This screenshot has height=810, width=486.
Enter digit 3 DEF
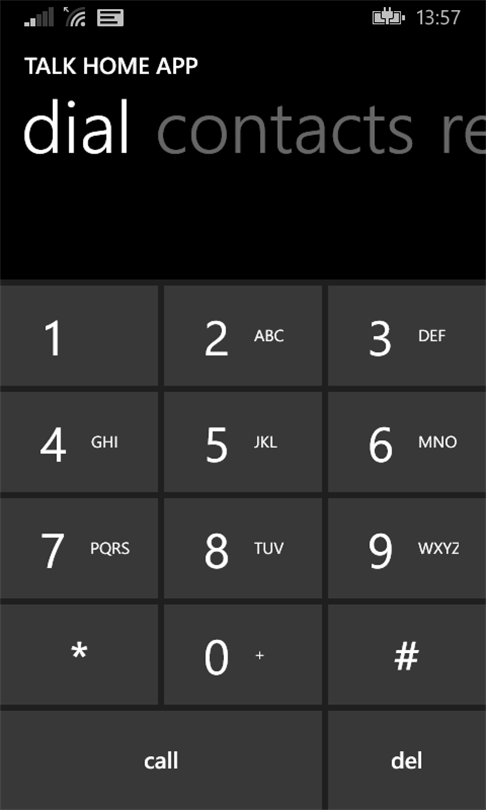(x=407, y=336)
